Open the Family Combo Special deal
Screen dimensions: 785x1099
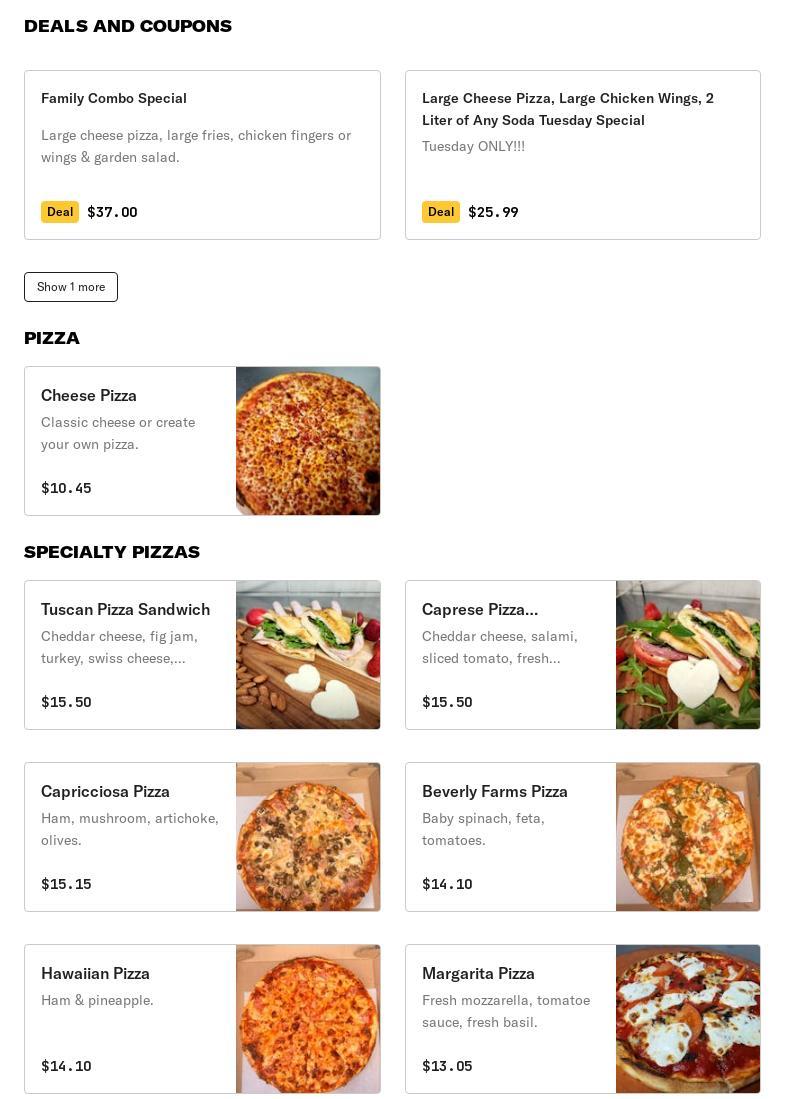[203, 155]
